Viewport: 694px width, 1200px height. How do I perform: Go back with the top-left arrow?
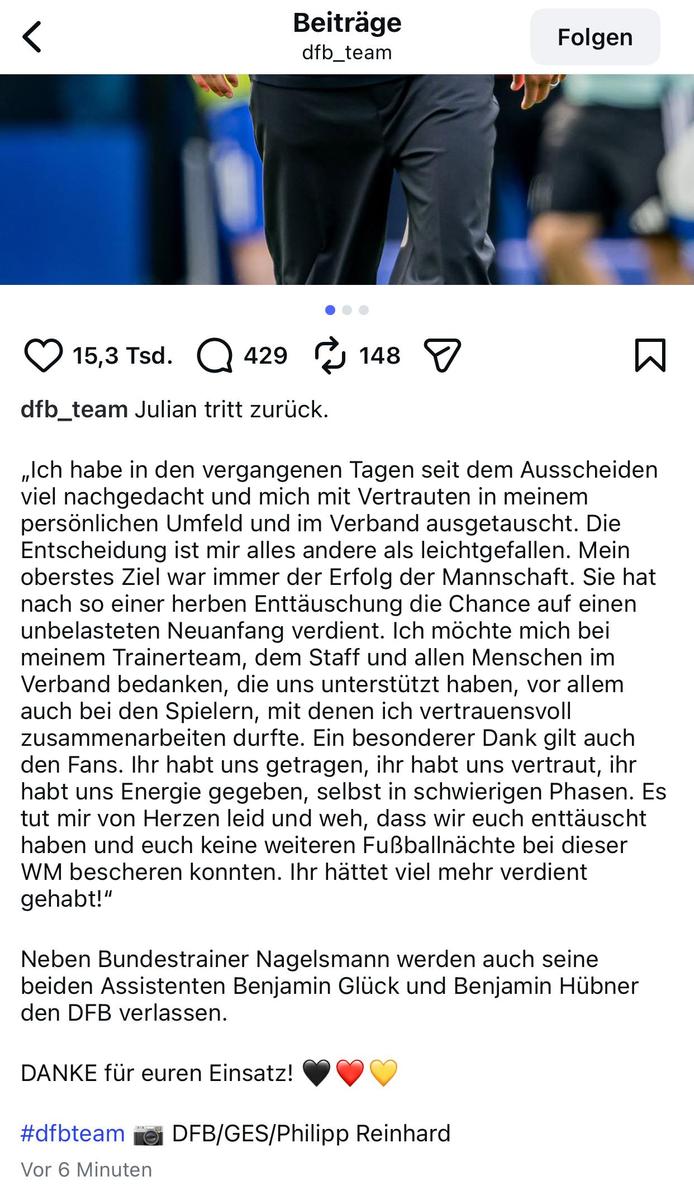(32, 37)
